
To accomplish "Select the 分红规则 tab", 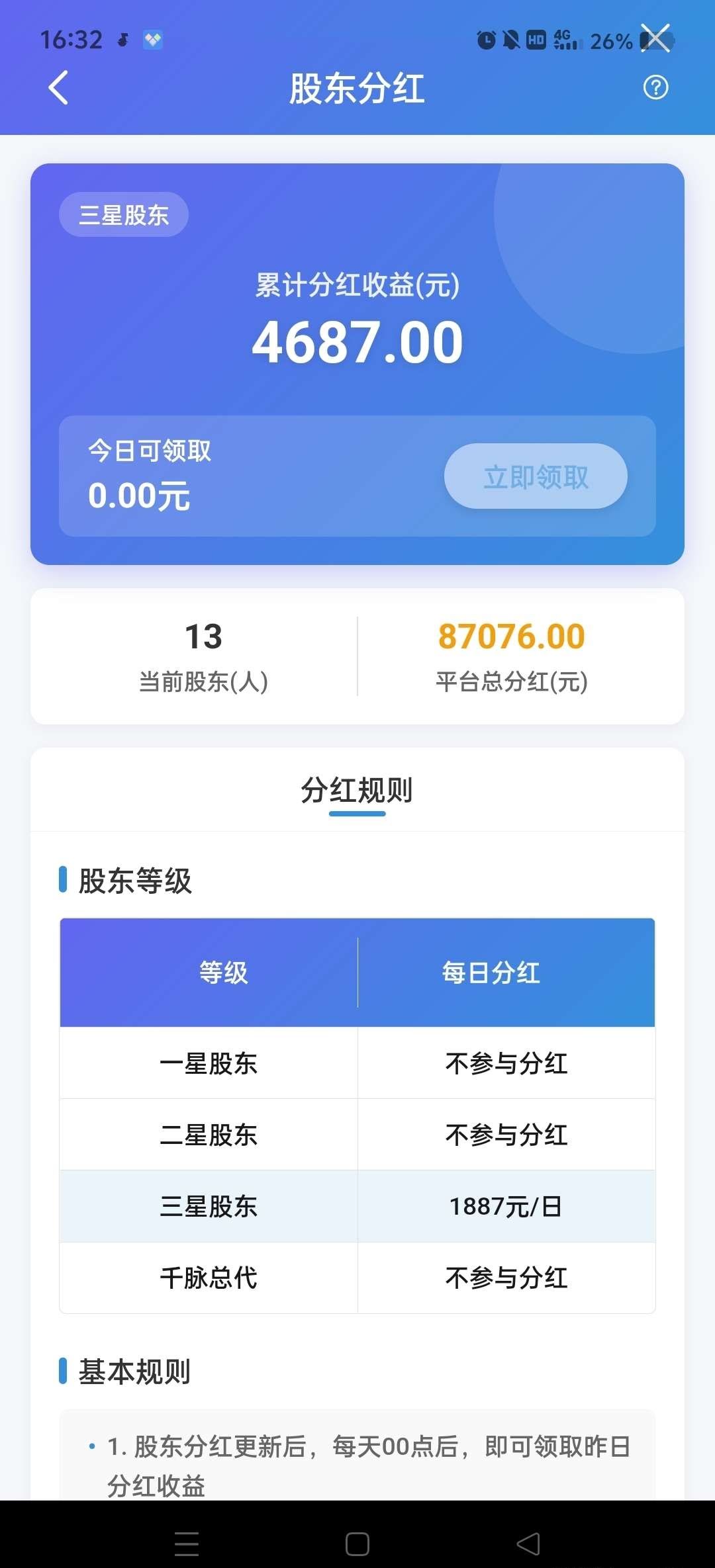I will coord(357,790).
